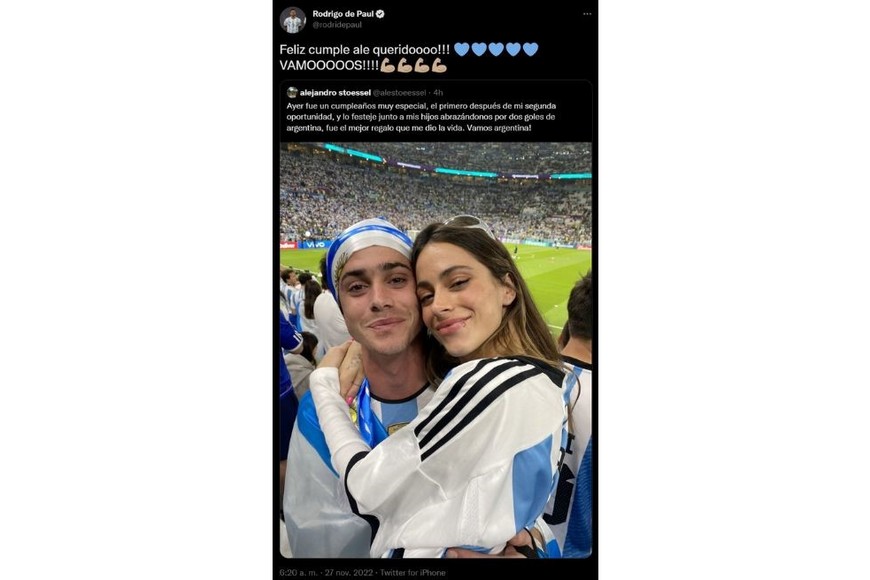Open Rodrigo de Paul's profile name

coord(342,14)
